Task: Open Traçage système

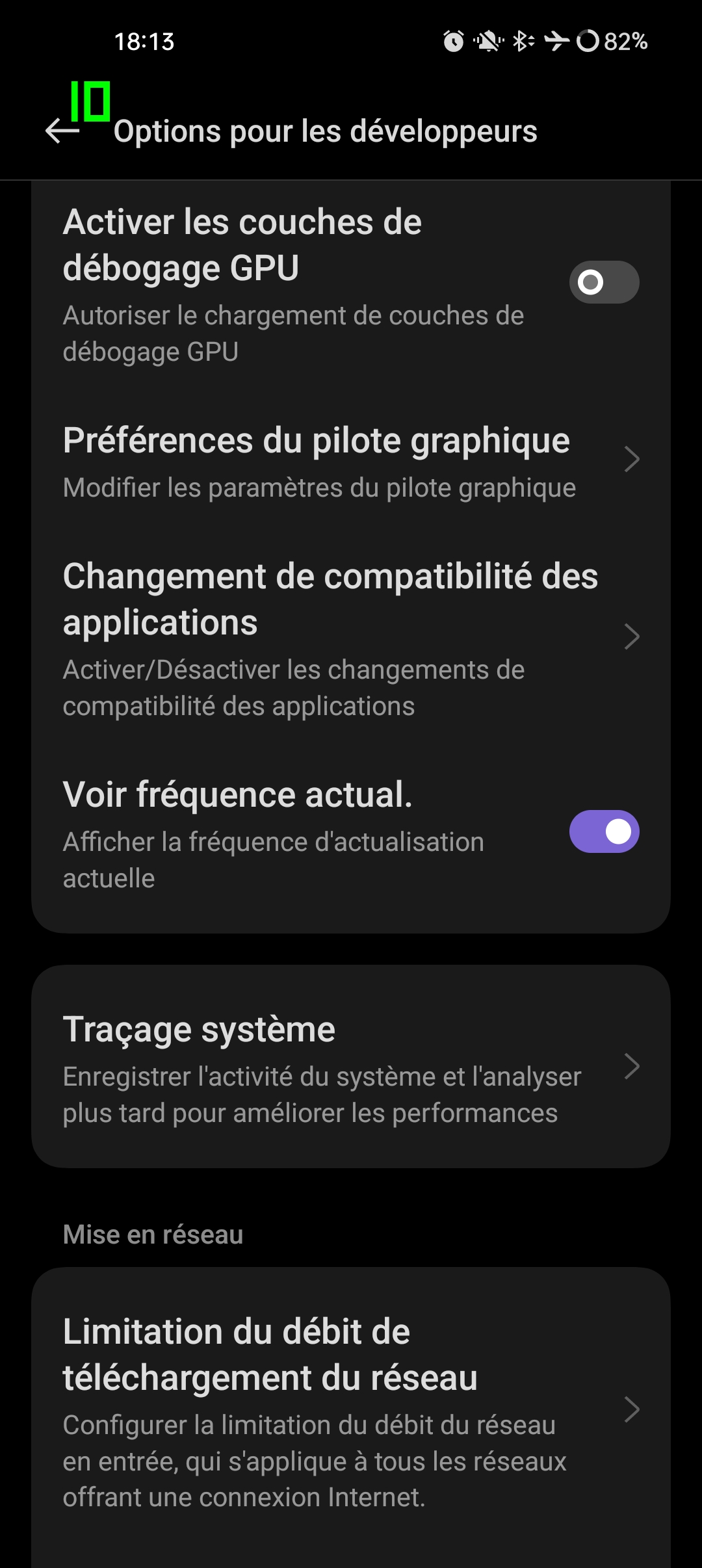Action: (351, 1067)
